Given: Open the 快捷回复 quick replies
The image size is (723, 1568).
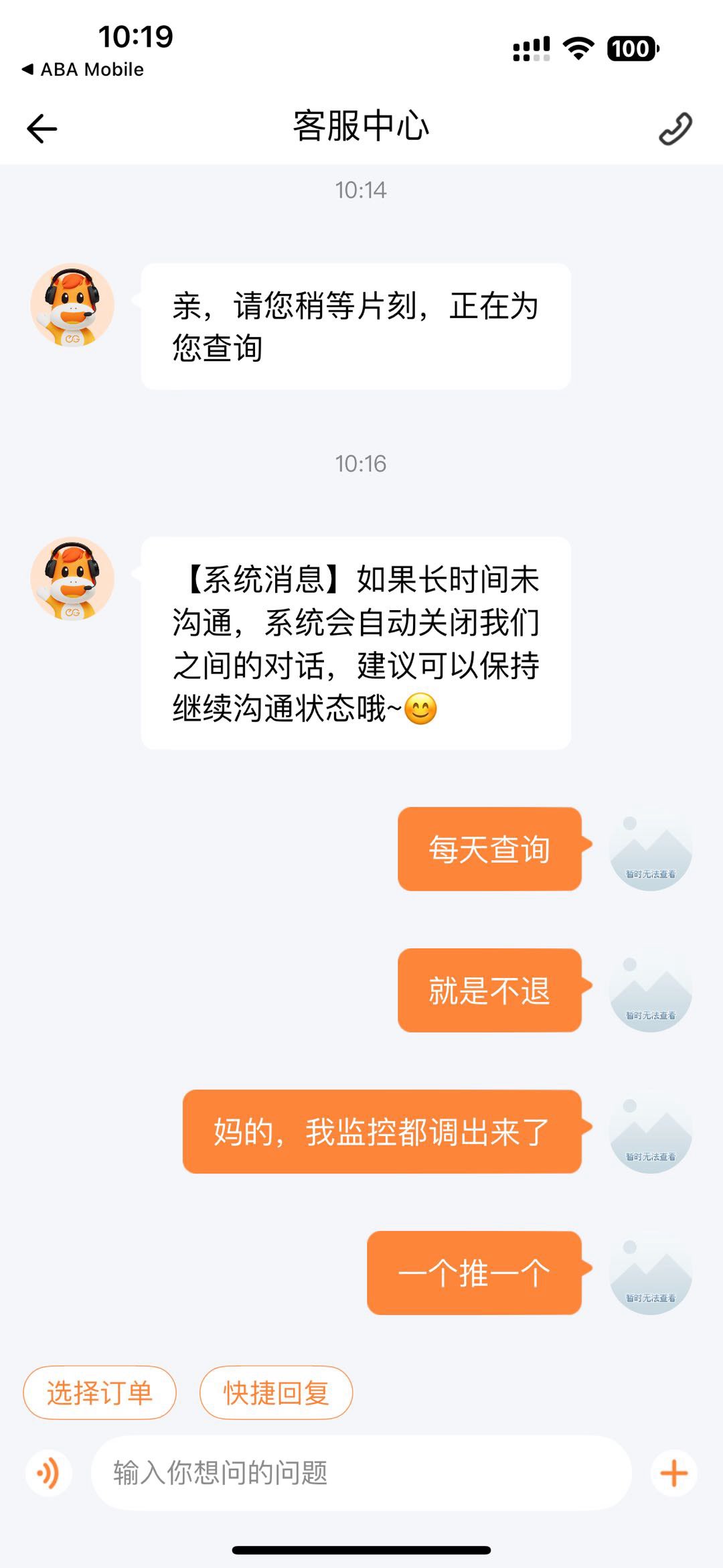Looking at the screenshot, I should [x=276, y=1393].
